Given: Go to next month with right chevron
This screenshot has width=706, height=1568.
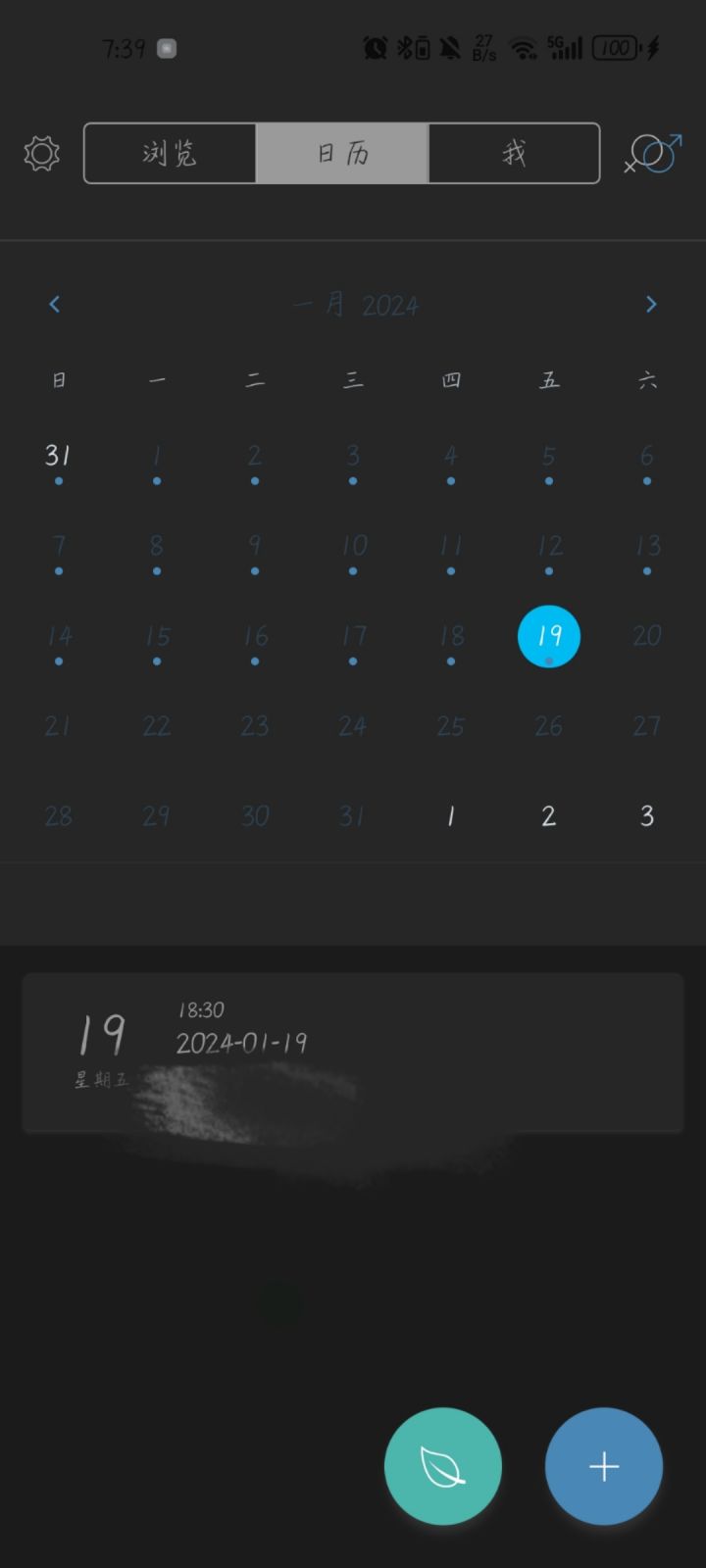Looking at the screenshot, I should (651, 304).
